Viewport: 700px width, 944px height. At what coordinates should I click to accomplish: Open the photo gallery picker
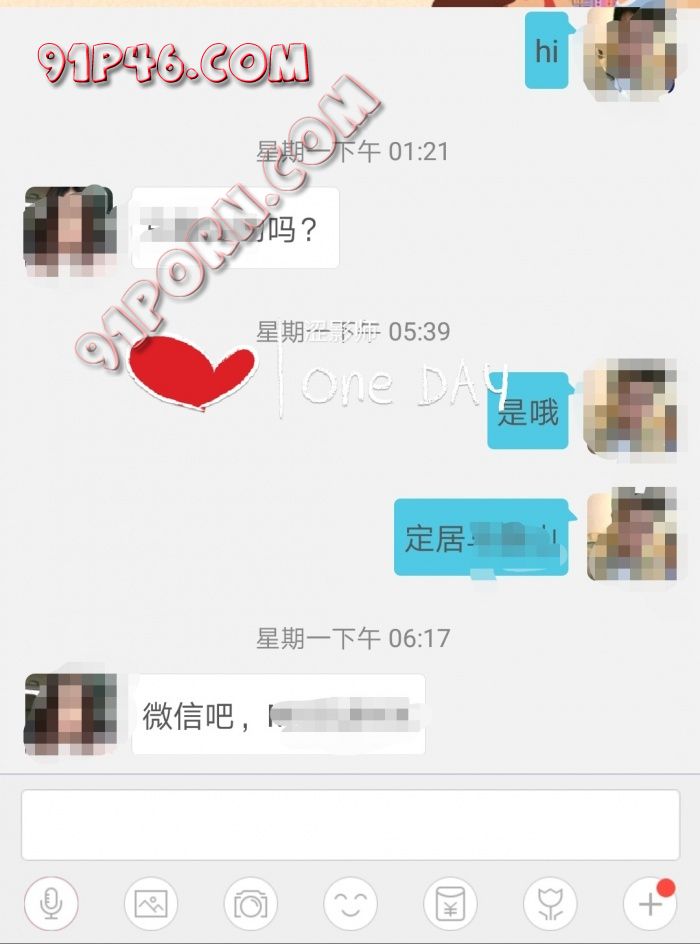(x=151, y=904)
